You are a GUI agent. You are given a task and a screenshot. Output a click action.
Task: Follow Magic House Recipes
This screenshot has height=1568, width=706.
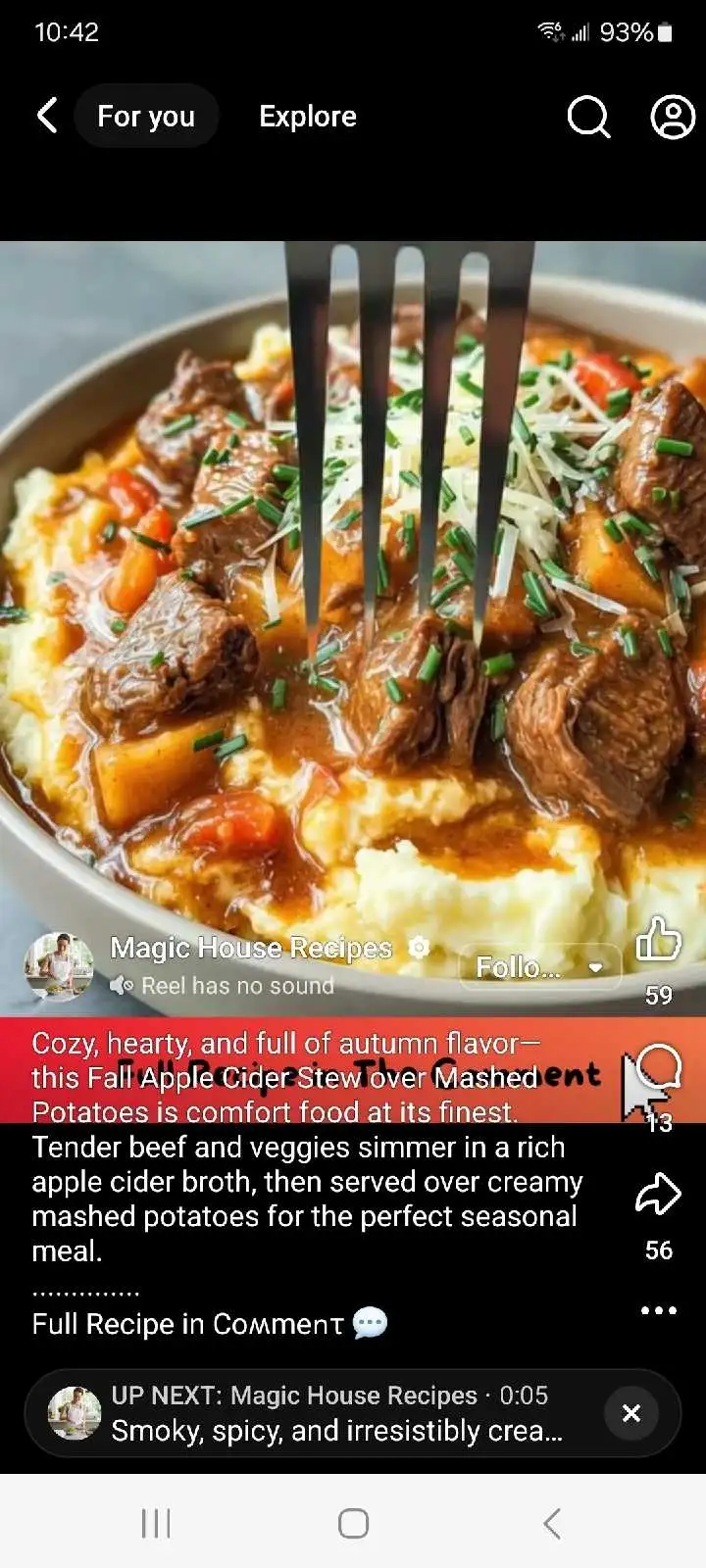520,967
